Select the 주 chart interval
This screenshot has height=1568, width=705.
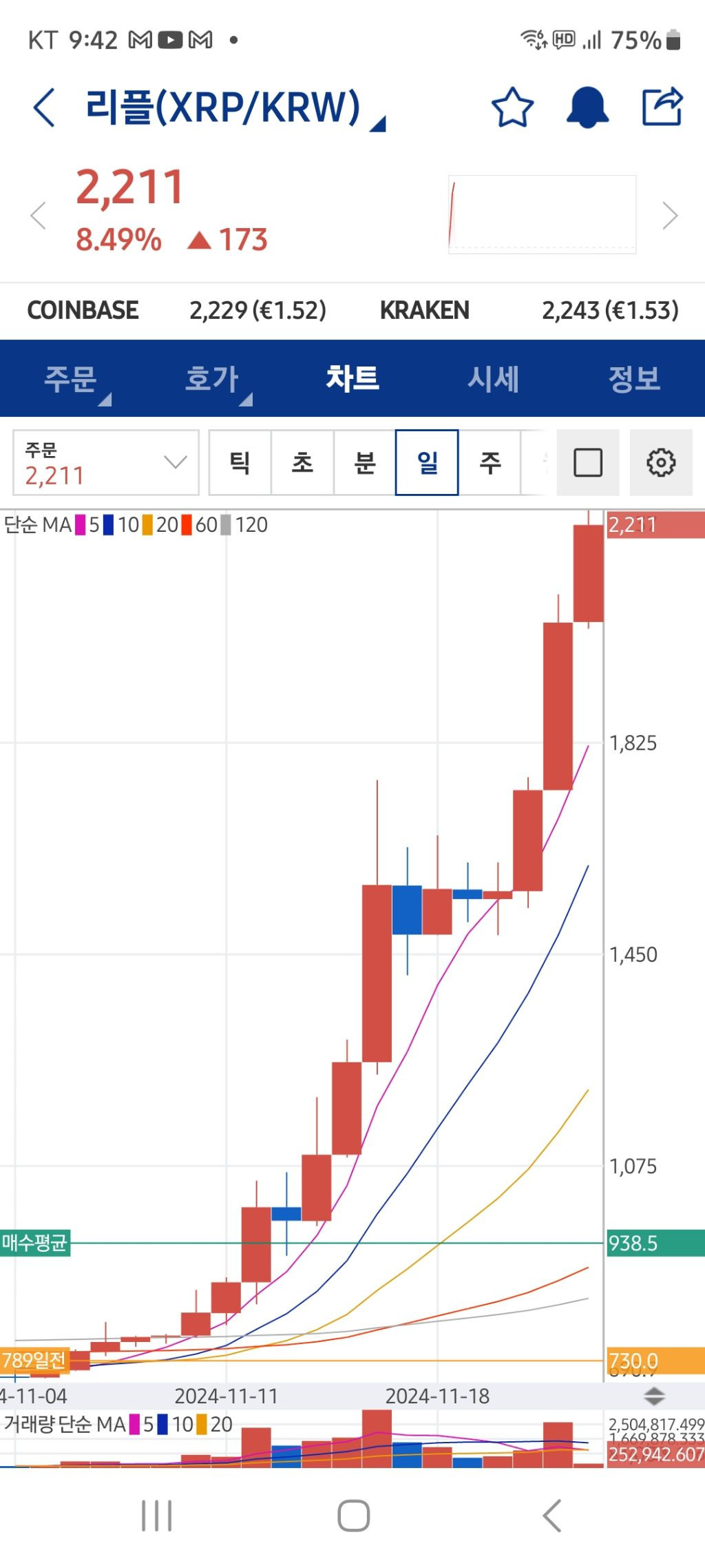(490, 463)
